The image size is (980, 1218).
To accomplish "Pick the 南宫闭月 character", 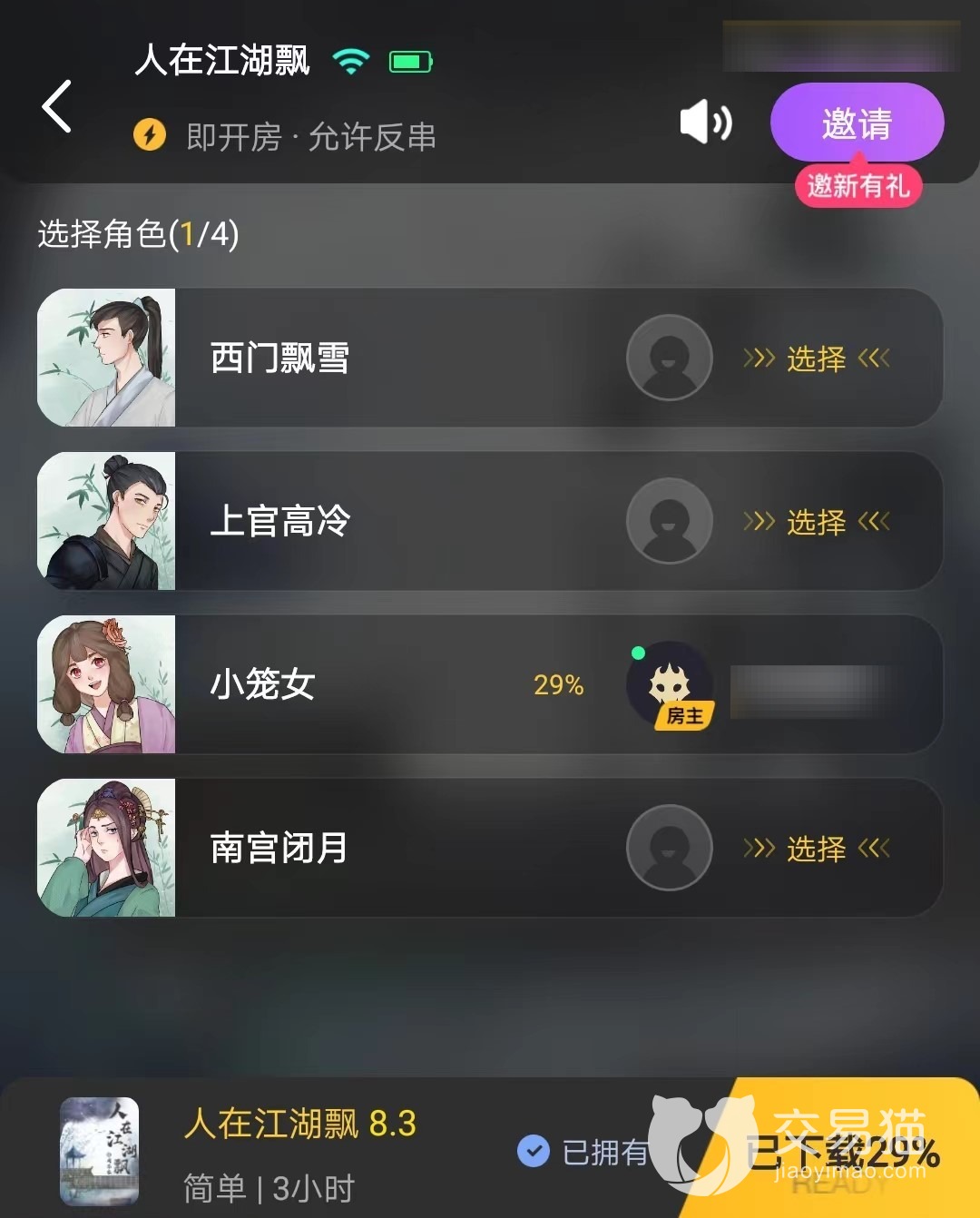I will click(816, 849).
